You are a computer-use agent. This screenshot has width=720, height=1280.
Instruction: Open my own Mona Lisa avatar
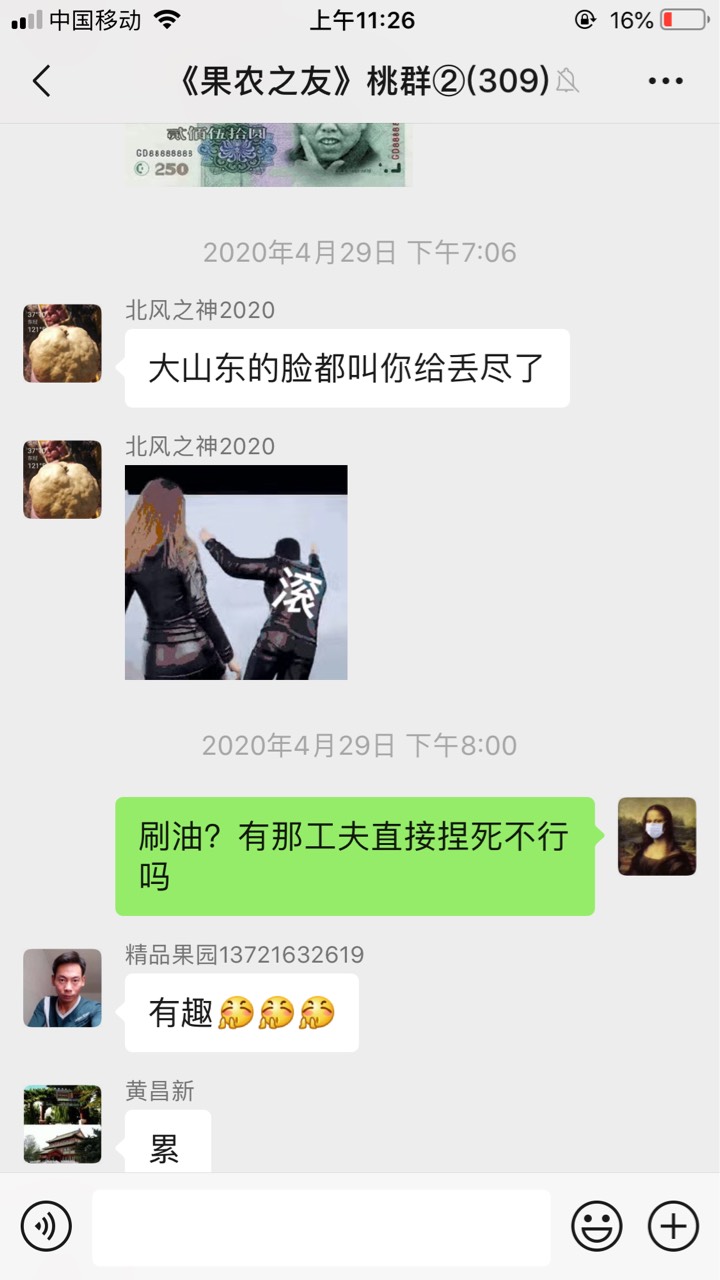pyautogui.click(x=657, y=836)
